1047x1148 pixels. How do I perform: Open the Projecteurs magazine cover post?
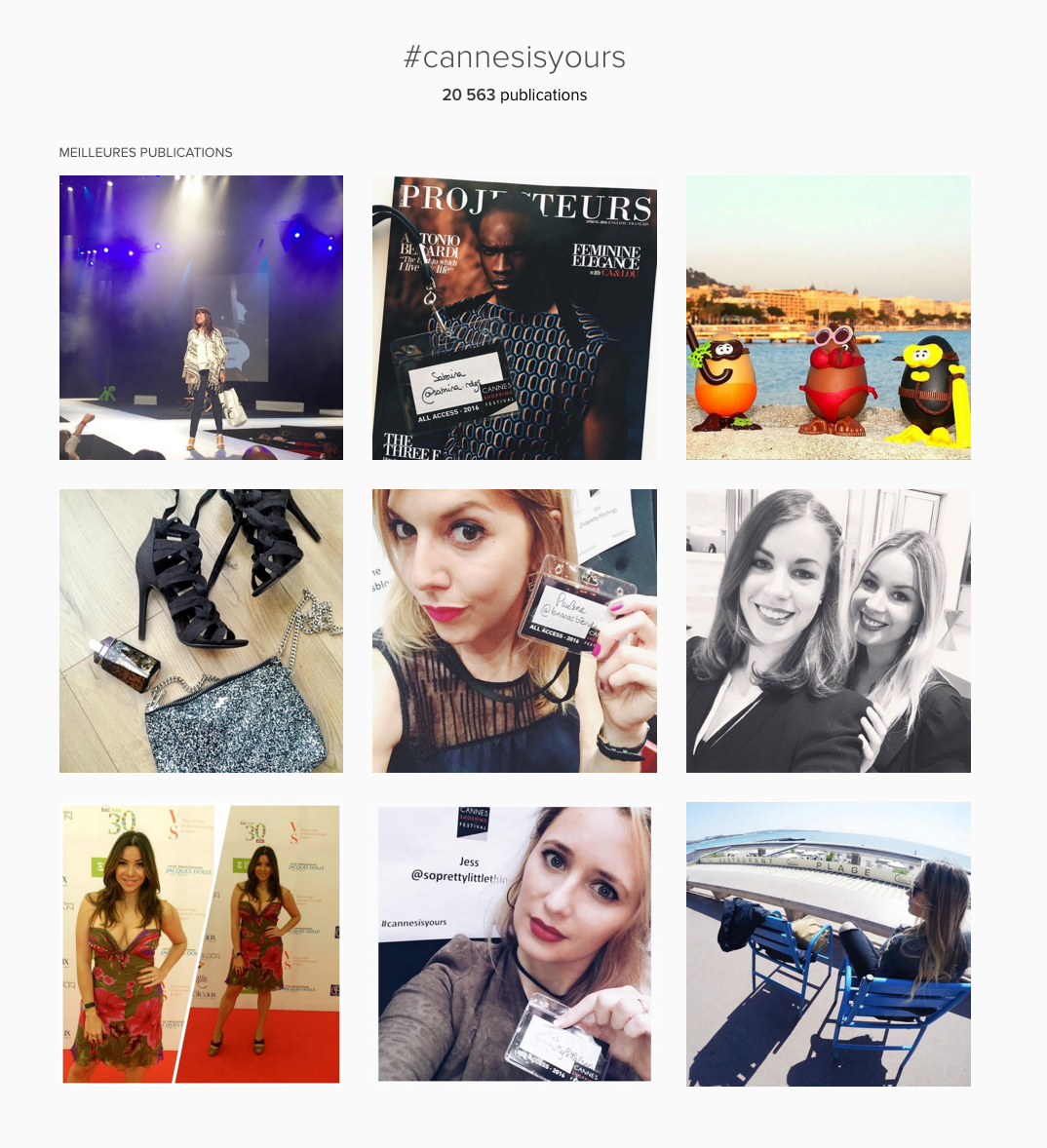515,318
